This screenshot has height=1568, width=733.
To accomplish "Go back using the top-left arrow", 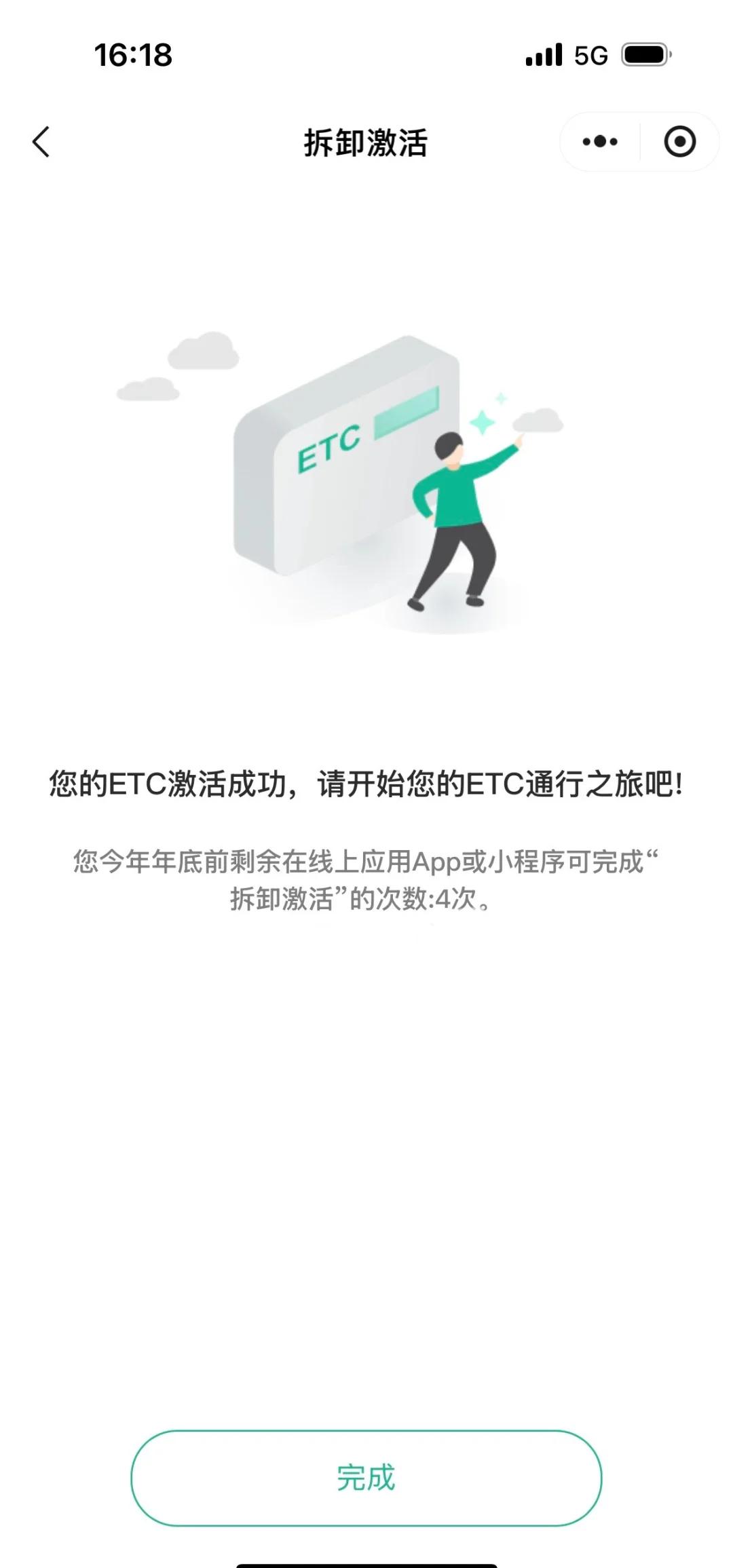I will pyautogui.click(x=41, y=142).
